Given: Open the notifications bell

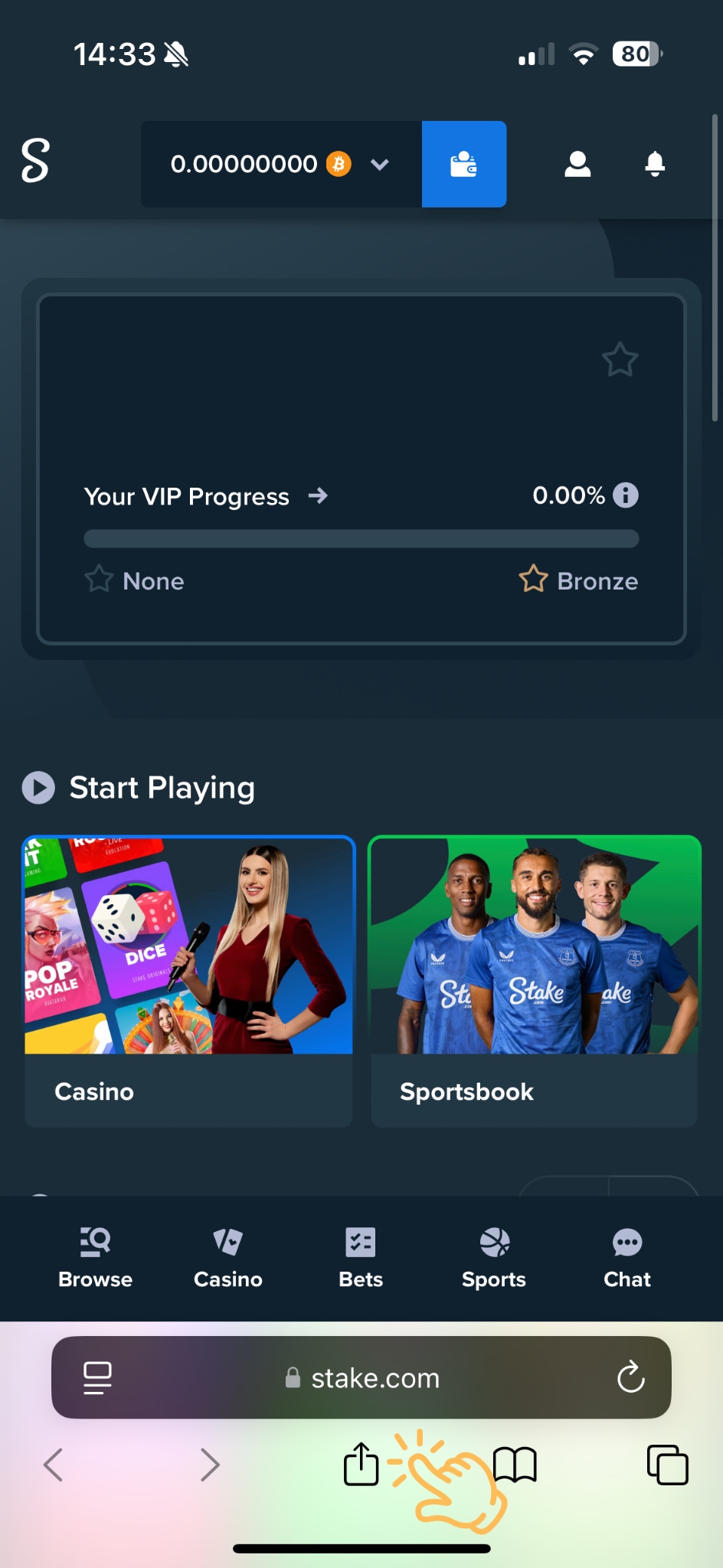Looking at the screenshot, I should coord(655,164).
